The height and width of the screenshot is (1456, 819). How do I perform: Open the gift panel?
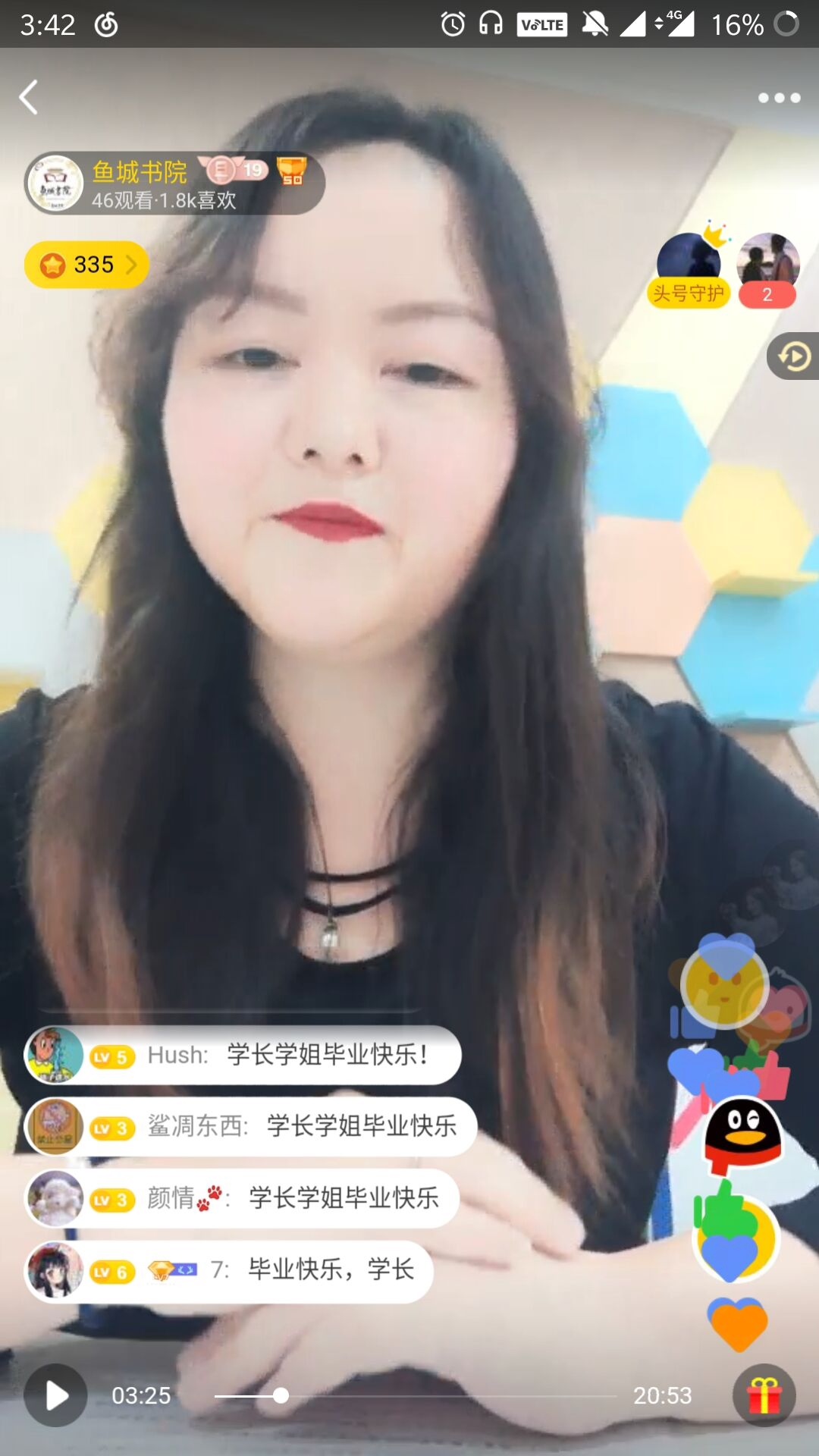(764, 1395)
